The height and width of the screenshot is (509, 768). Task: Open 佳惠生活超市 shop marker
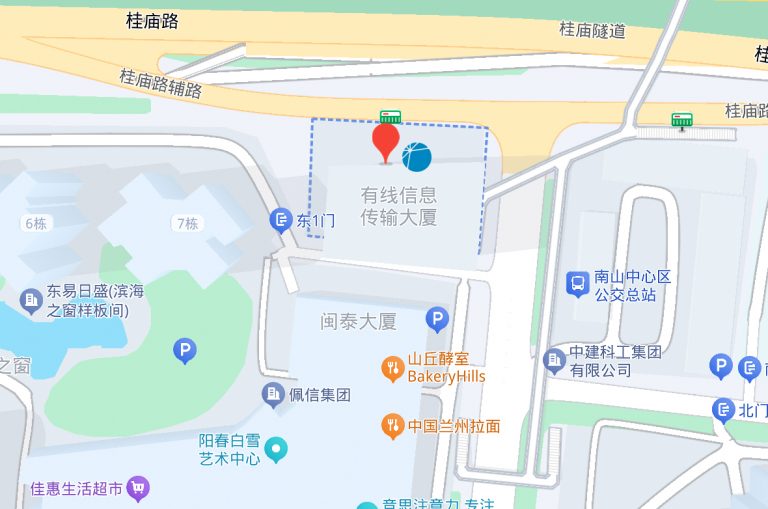(x=138, y=489)
